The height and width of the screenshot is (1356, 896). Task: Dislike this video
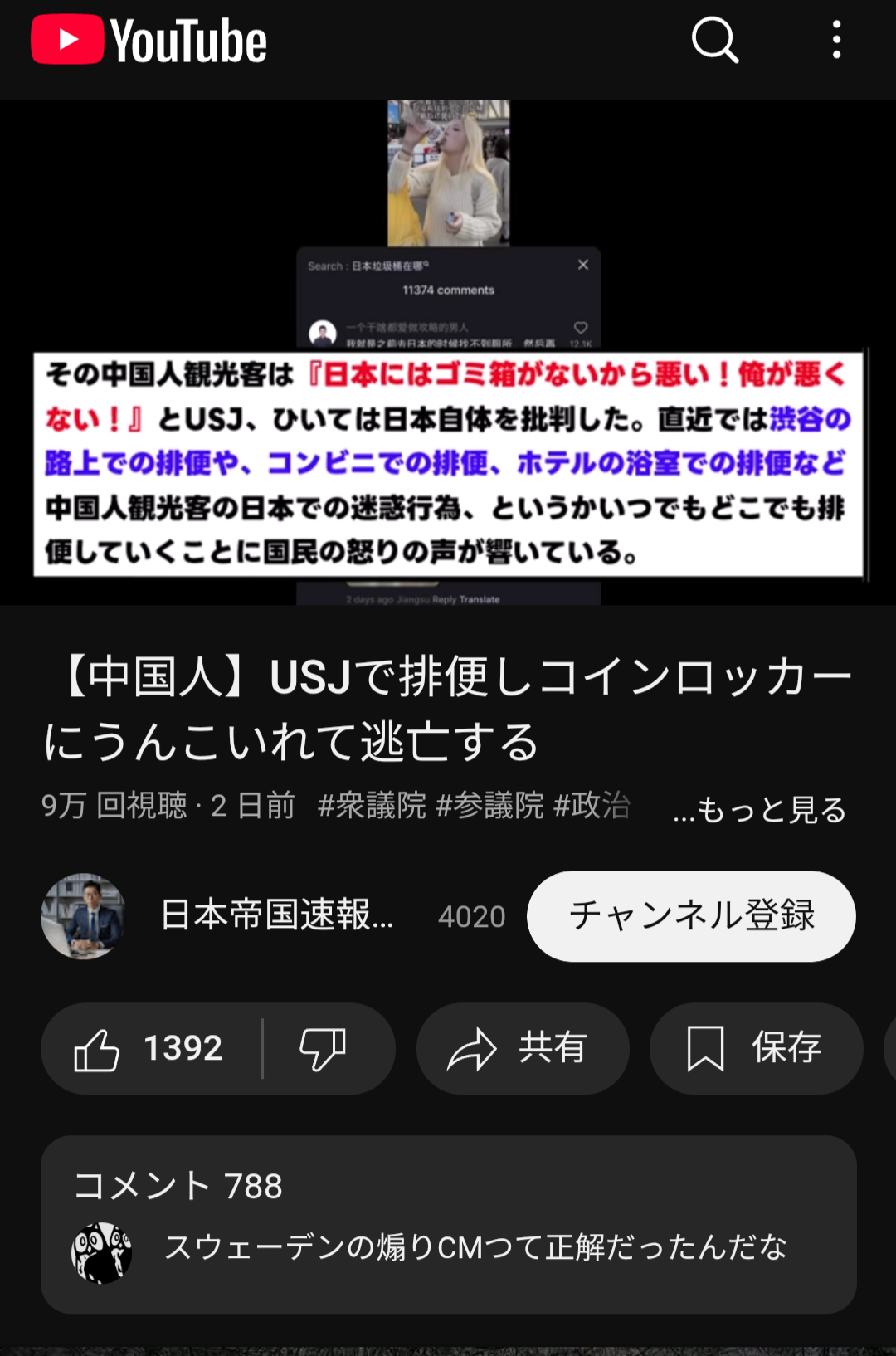coord(324,1049)
